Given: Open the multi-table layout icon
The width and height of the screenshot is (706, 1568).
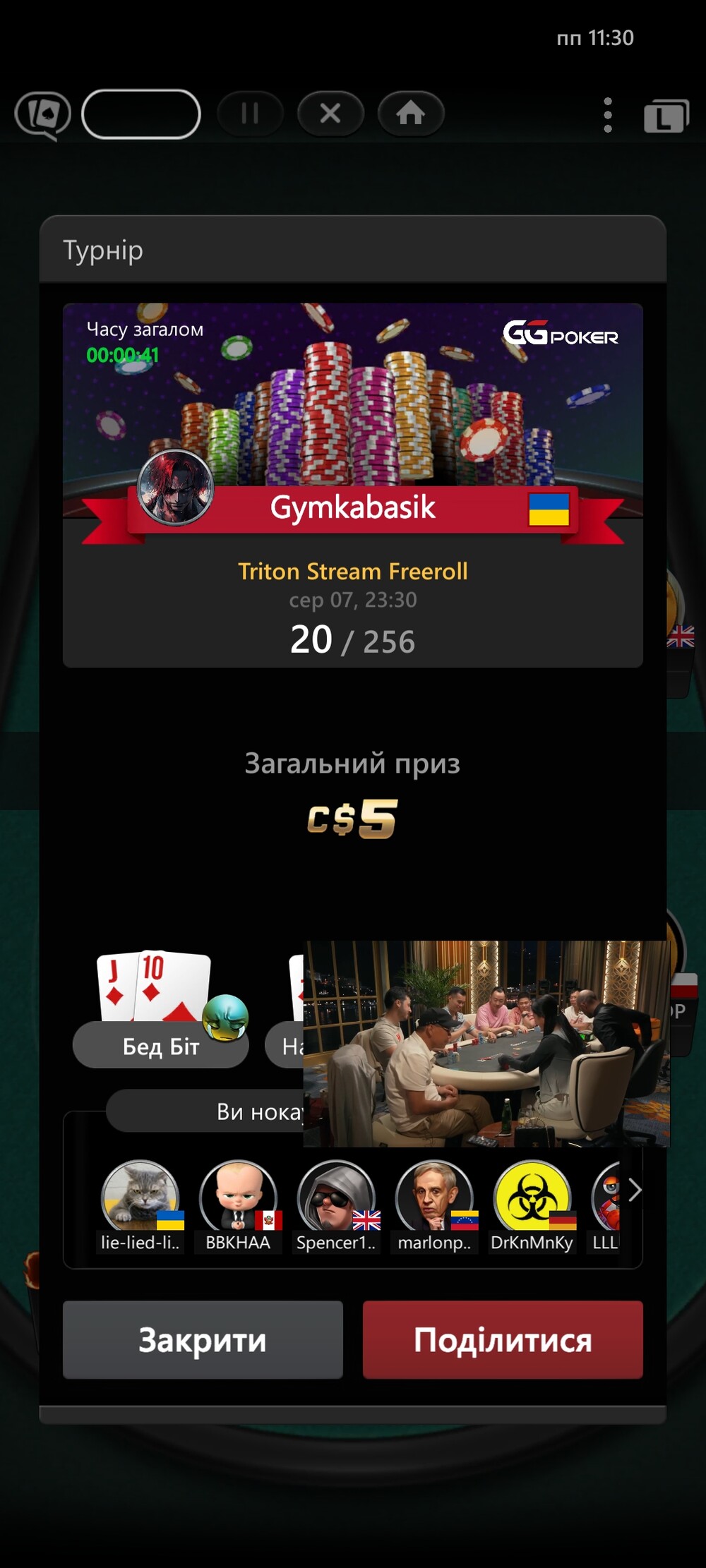Looking at the screenshot, I should 666,116.
